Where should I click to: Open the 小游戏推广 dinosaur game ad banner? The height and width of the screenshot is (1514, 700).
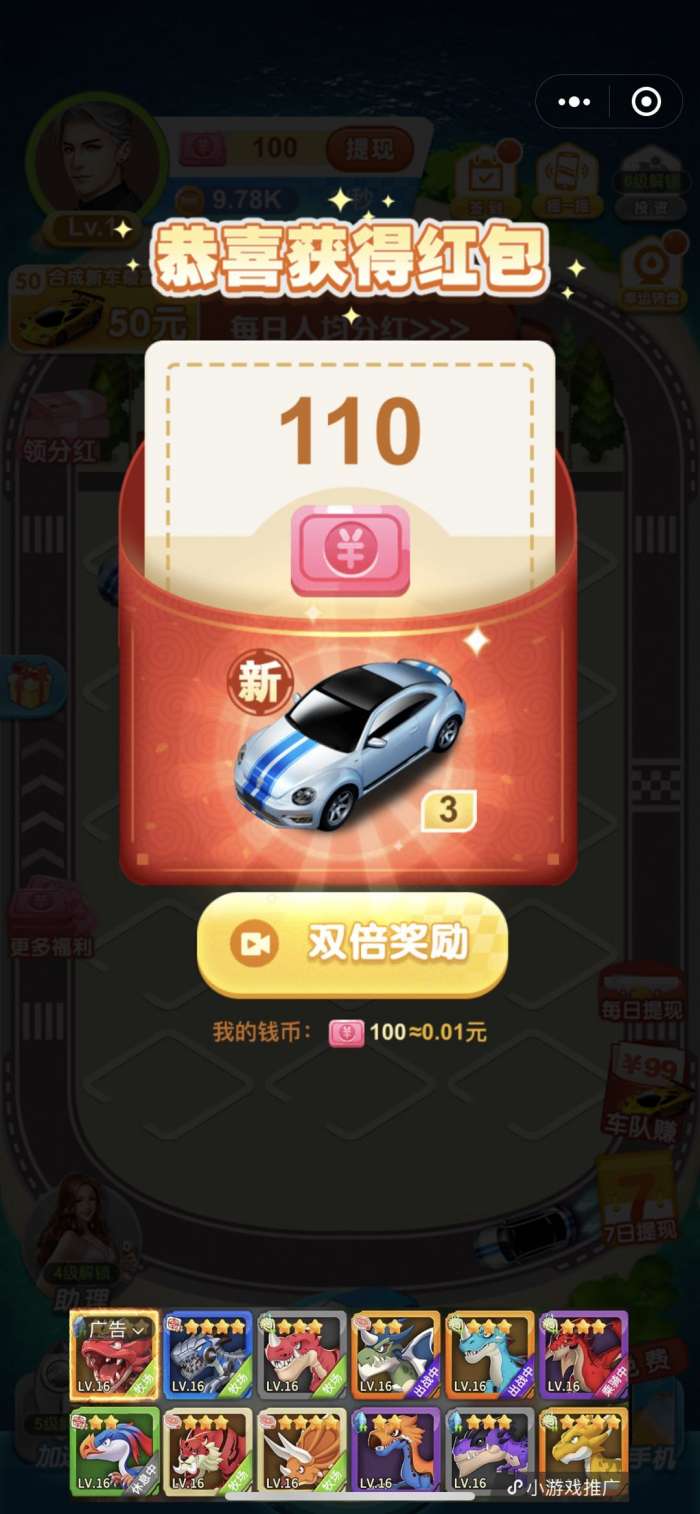(x=350, y=1402)
